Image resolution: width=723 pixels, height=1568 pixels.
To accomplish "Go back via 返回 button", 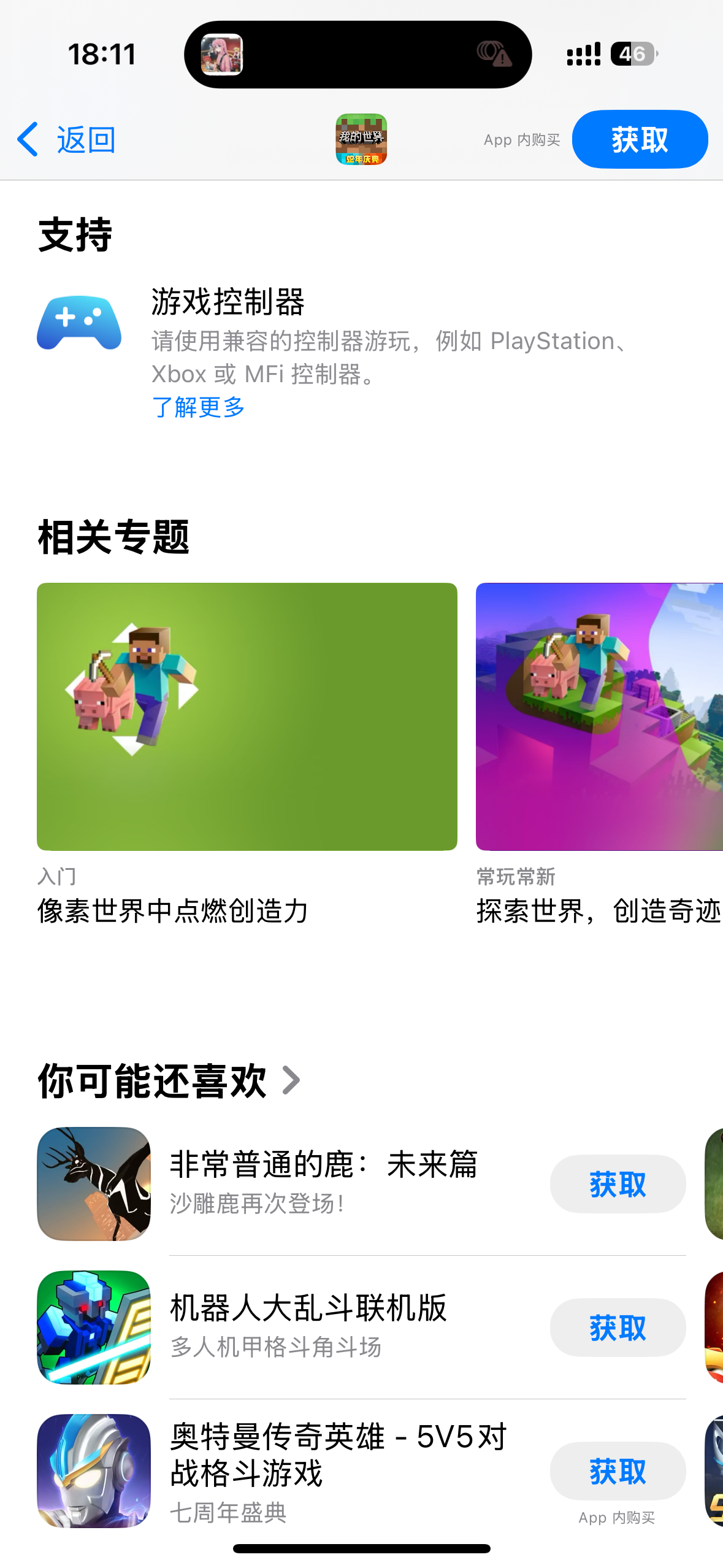I will (x=66, y=140).
